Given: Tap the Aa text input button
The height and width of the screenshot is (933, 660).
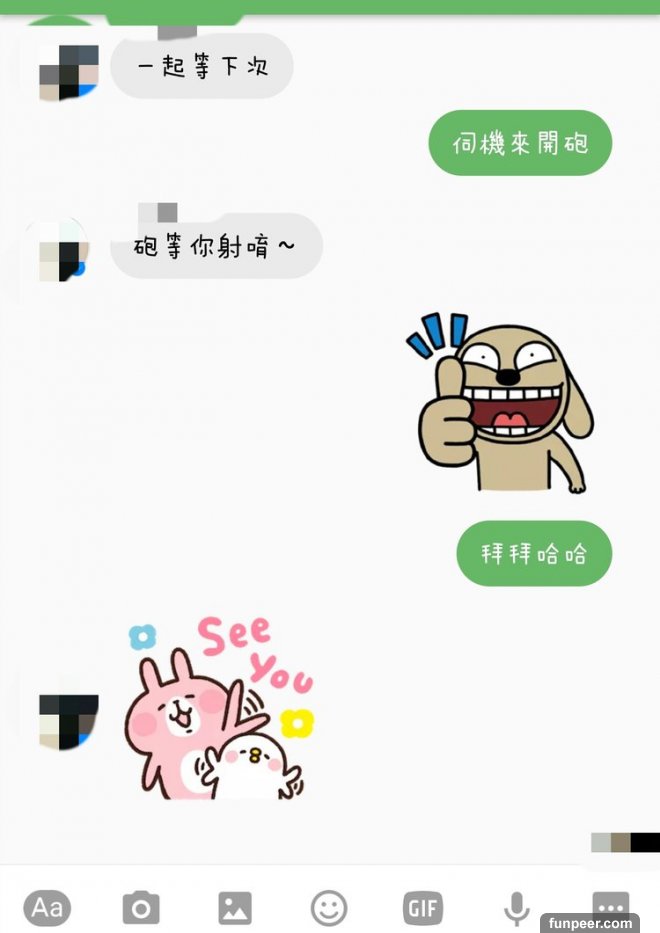Looking at the screenshot, I should 47,908.
